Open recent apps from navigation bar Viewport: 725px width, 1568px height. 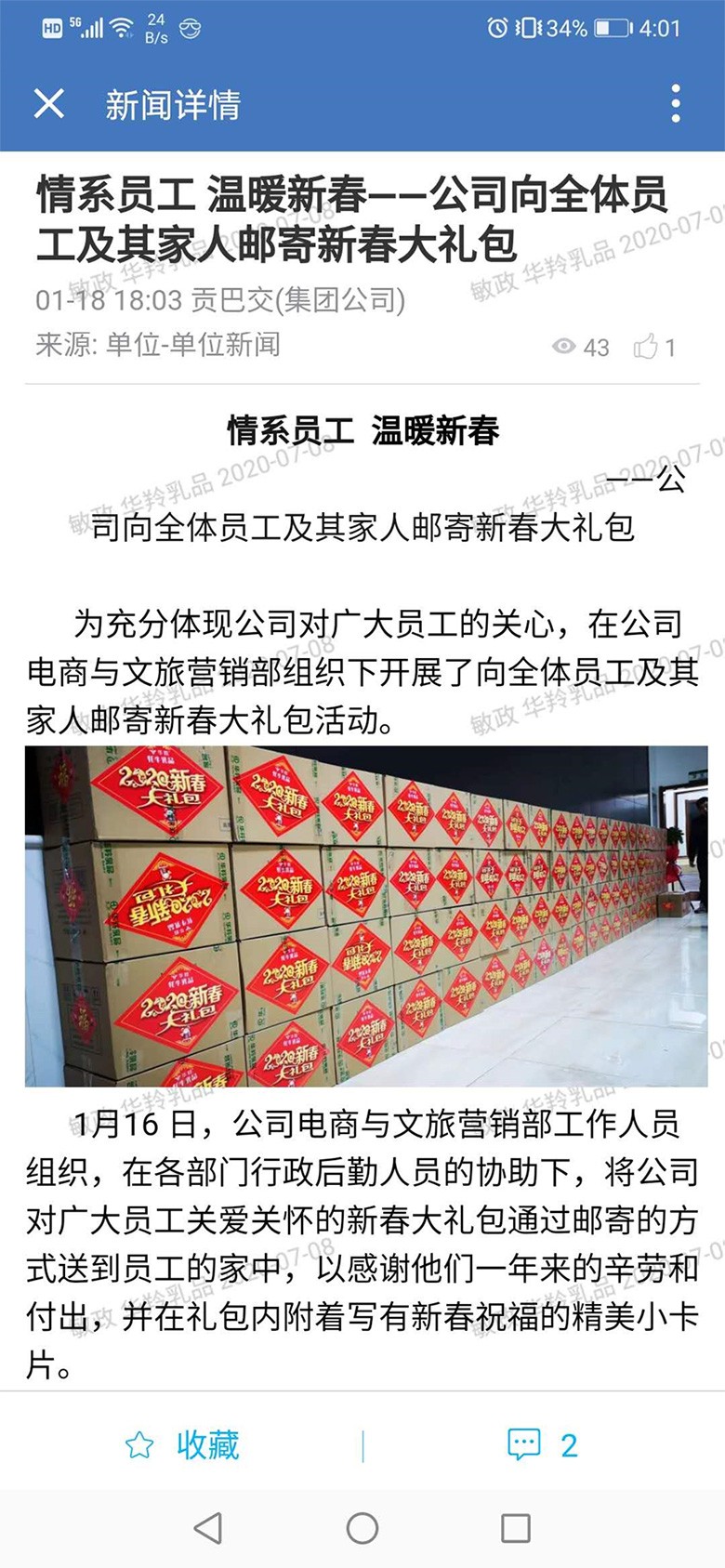tap(515, 1528)
